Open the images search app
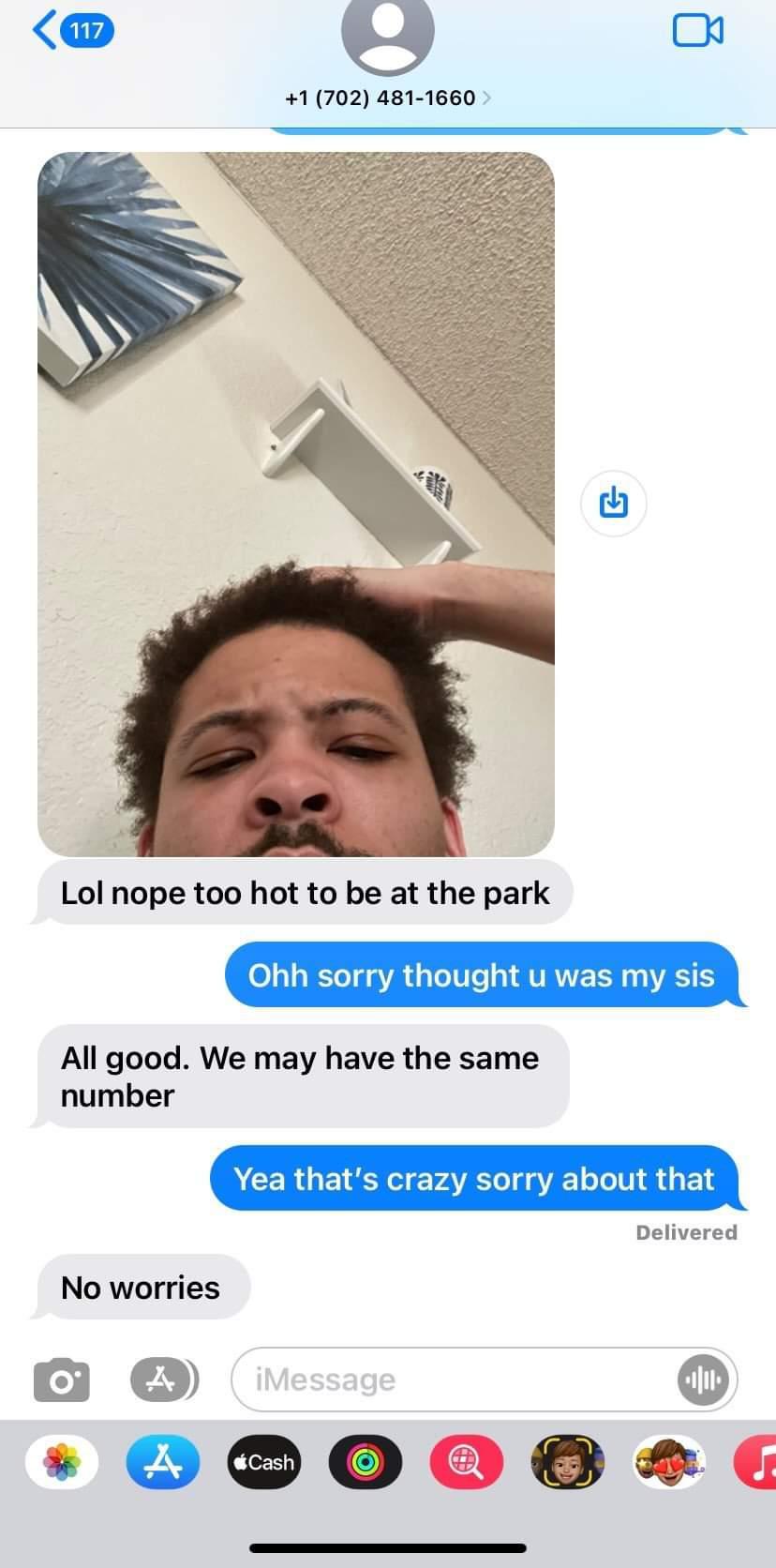The image size is (776, 1568). [x=467, y=1462]
